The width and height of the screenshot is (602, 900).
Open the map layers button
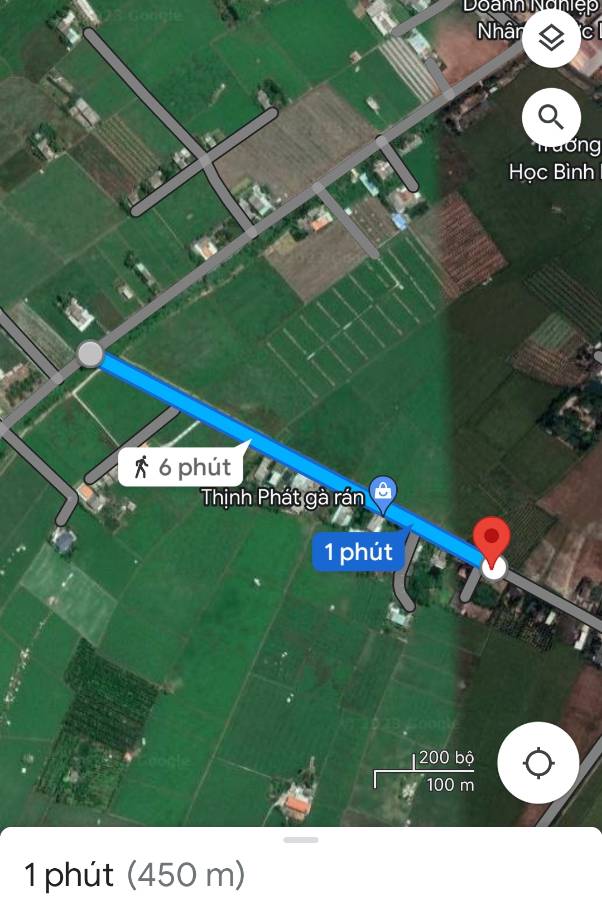[x=551, y=40]
